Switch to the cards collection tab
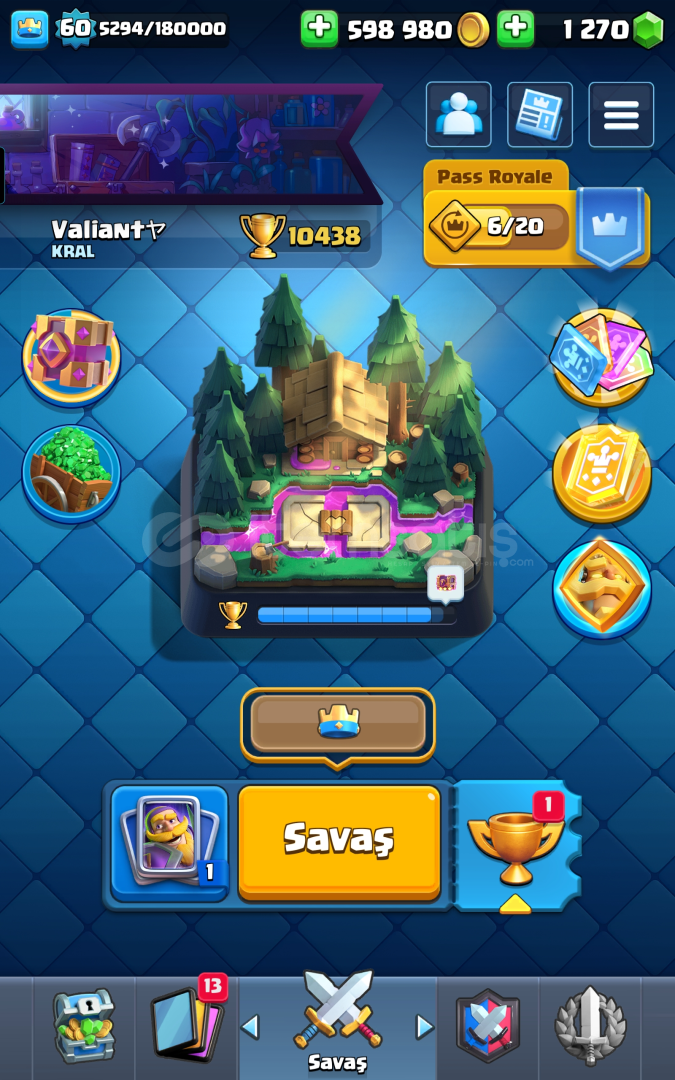The width and height of the screenshot is (675, 1080). (x=186, y=1026)
